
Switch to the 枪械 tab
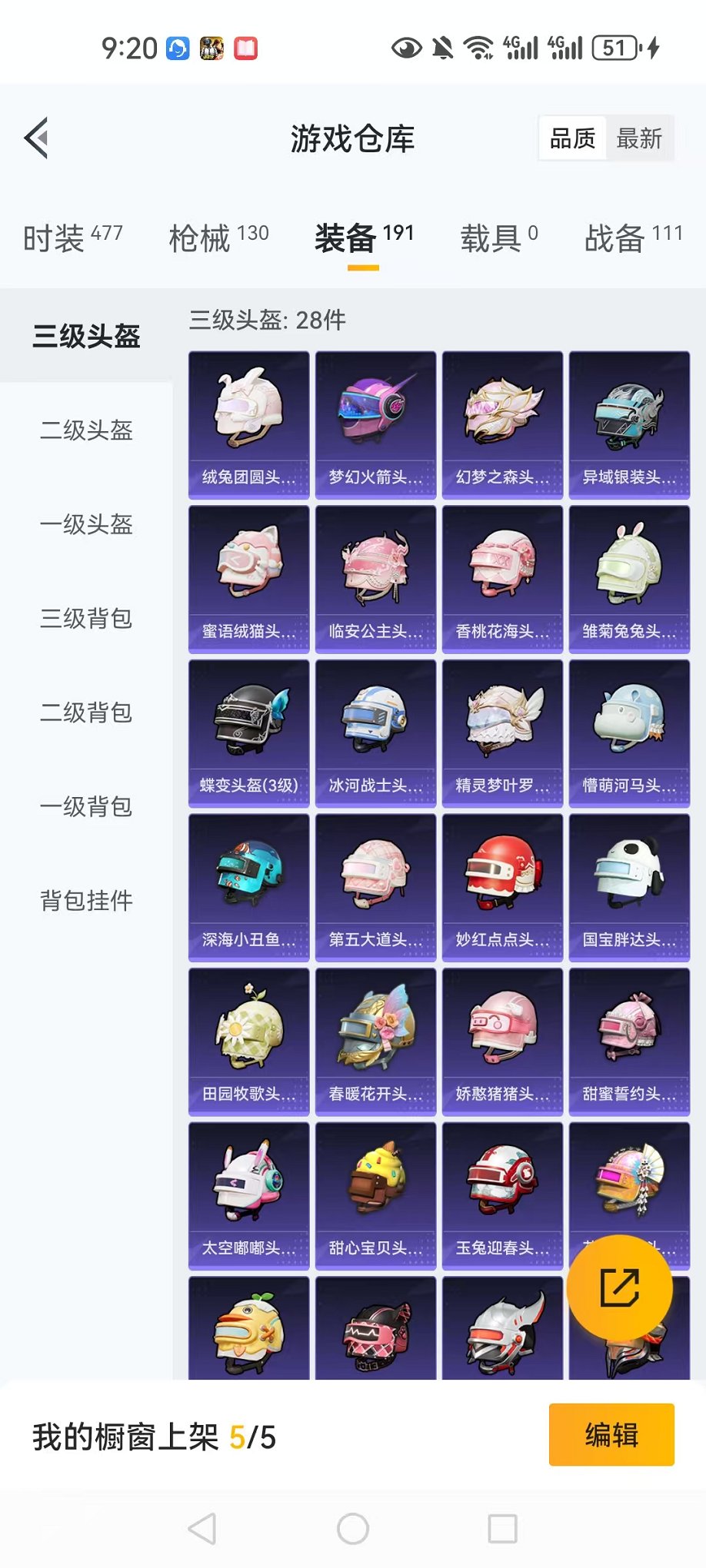pos(219,238)
